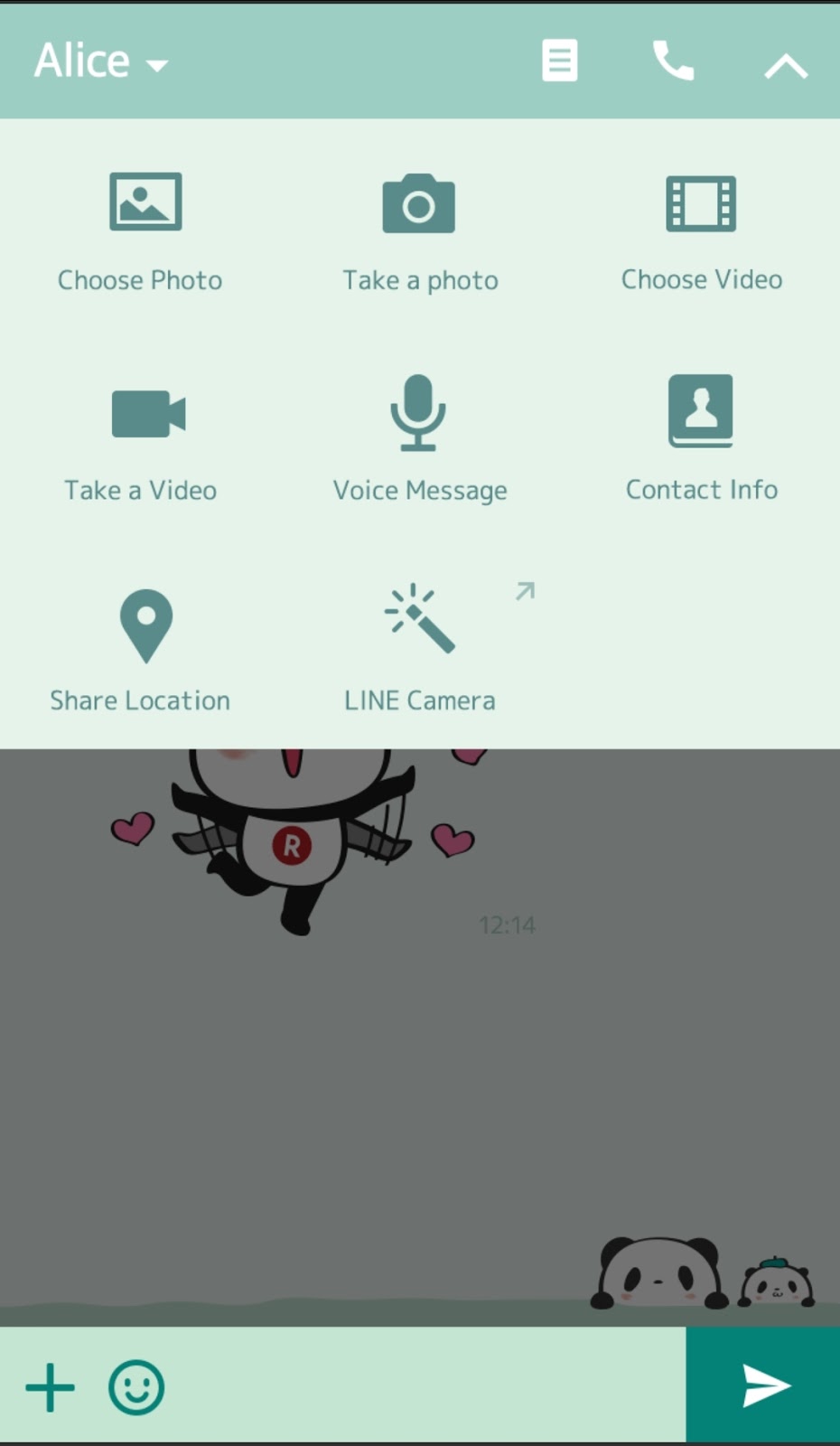Screen dimensions: 840x1446
Task: Record with Take a Video
Action: tap(141, 441)
